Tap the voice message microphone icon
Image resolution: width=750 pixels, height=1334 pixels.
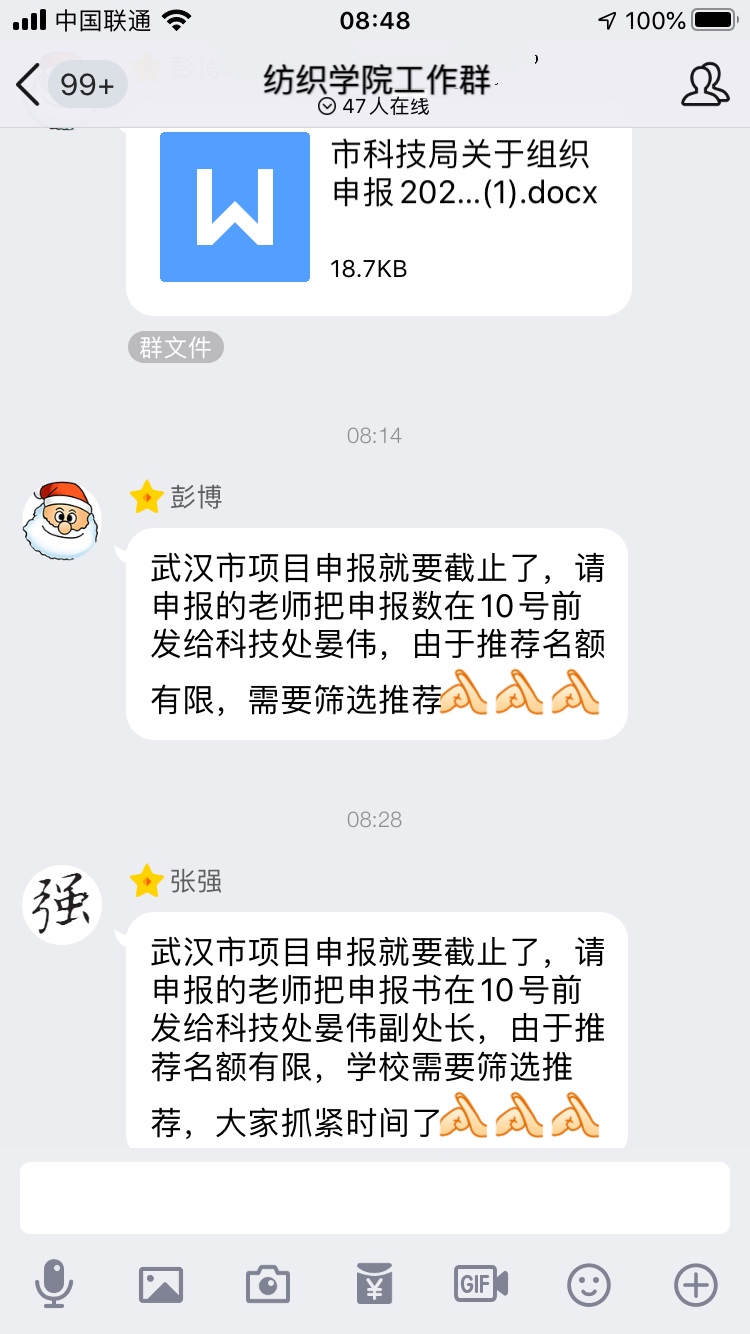pos(55,1284)
